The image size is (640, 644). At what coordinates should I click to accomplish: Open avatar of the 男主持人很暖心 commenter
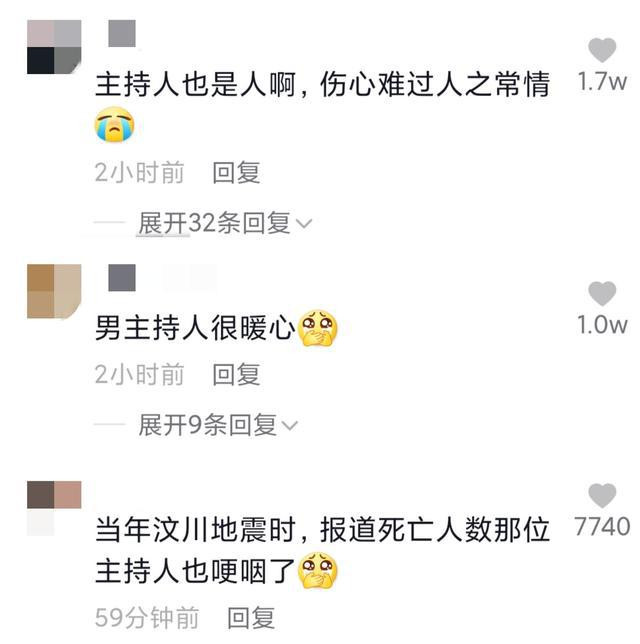pyautogui.click(x=54, y=291)
